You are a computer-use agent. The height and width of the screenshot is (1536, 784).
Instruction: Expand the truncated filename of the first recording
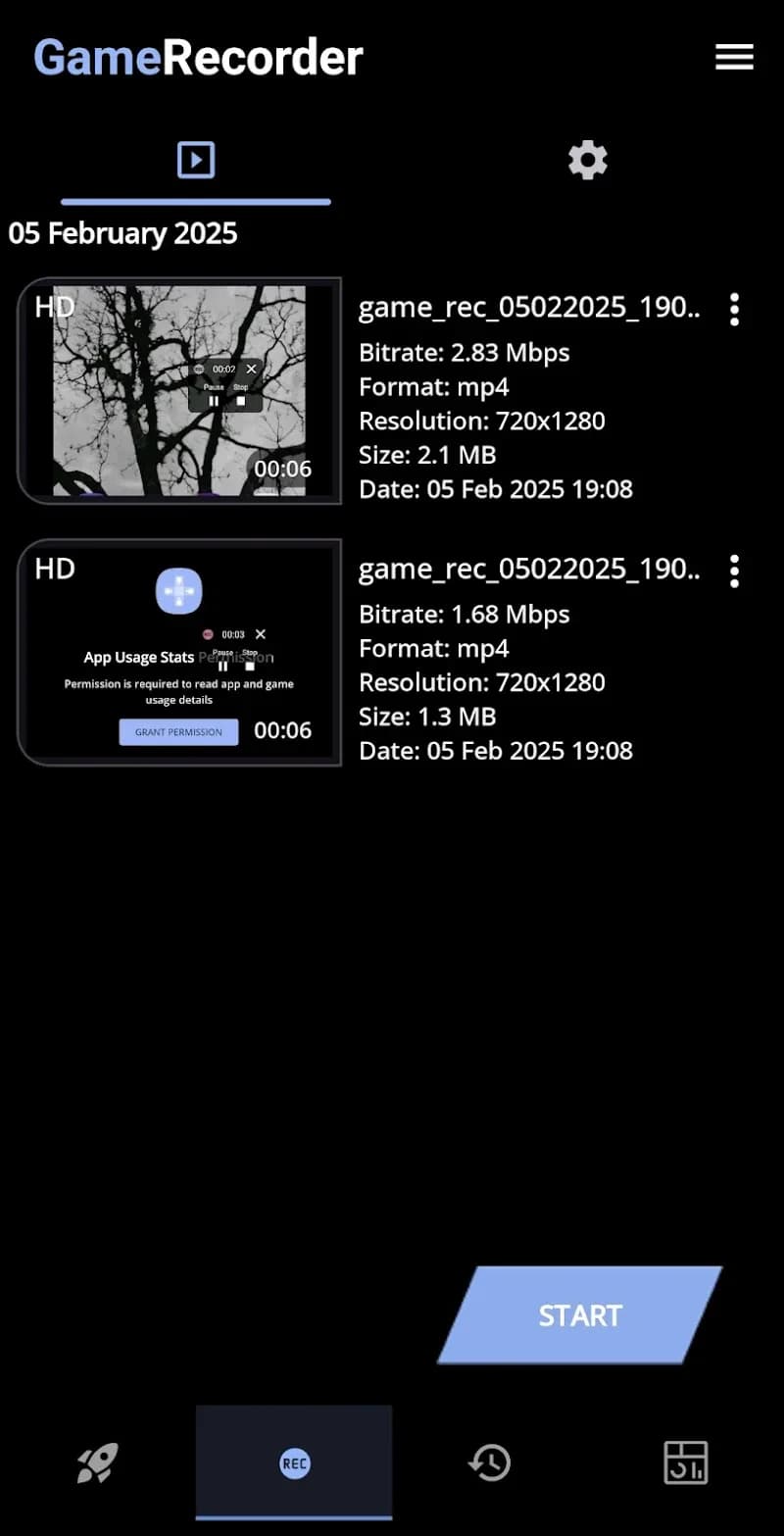pyautogui.click(x=529, y=307)
